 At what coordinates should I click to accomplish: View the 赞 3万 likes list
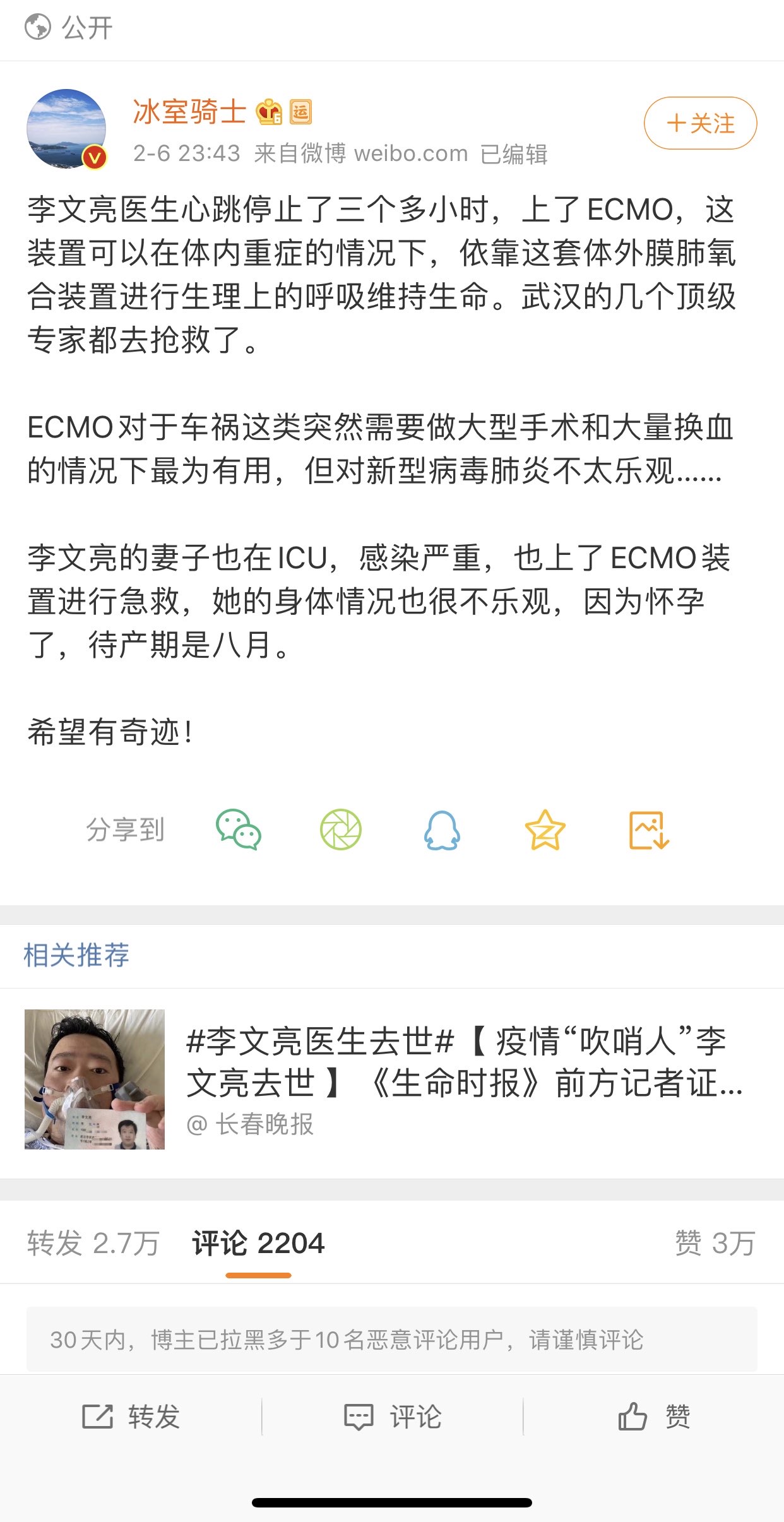(715, 1244)
